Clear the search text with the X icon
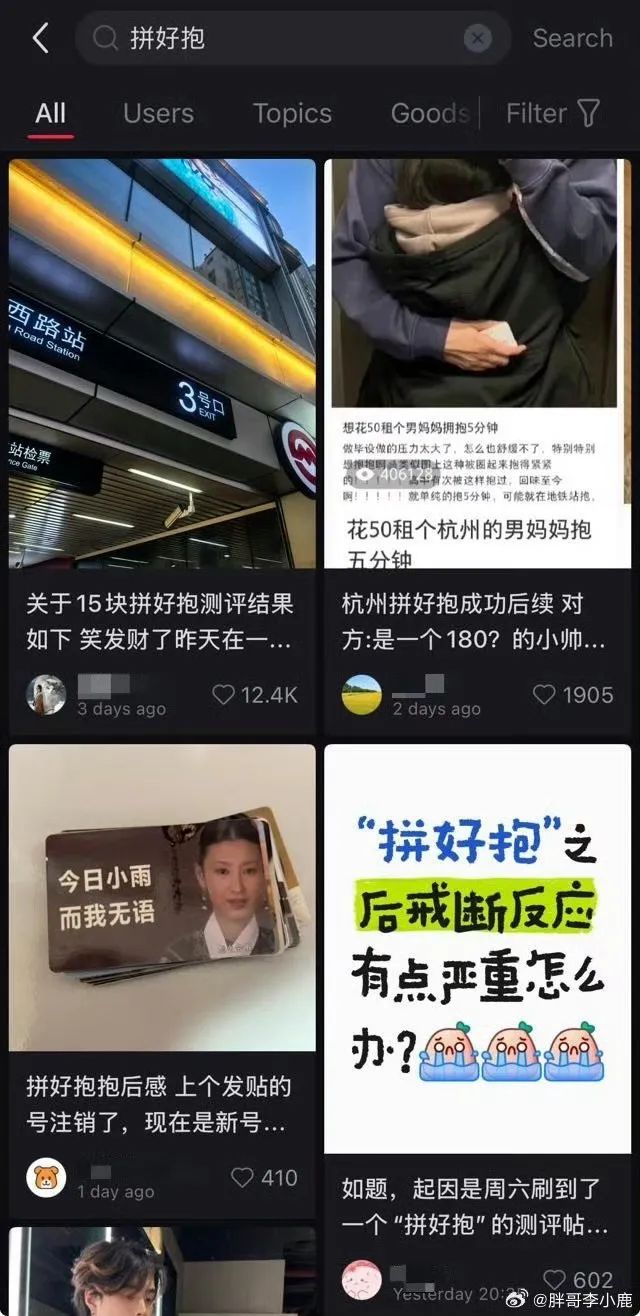Viewport: 640px width, 1316px height. pos(478,39)
